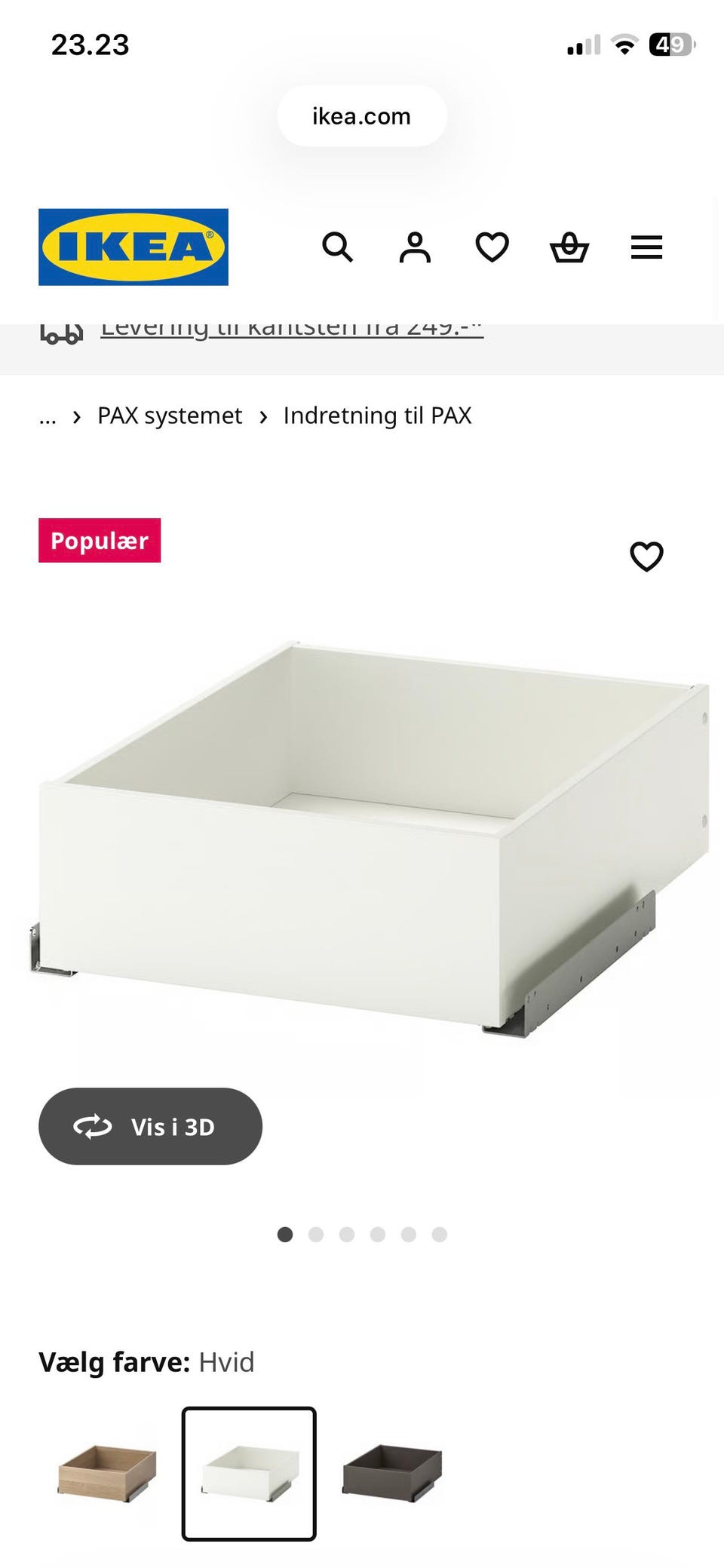This screenshot has width=724, height=1568.
Task: Open the search icon
Action: click(x=337, y=247)
